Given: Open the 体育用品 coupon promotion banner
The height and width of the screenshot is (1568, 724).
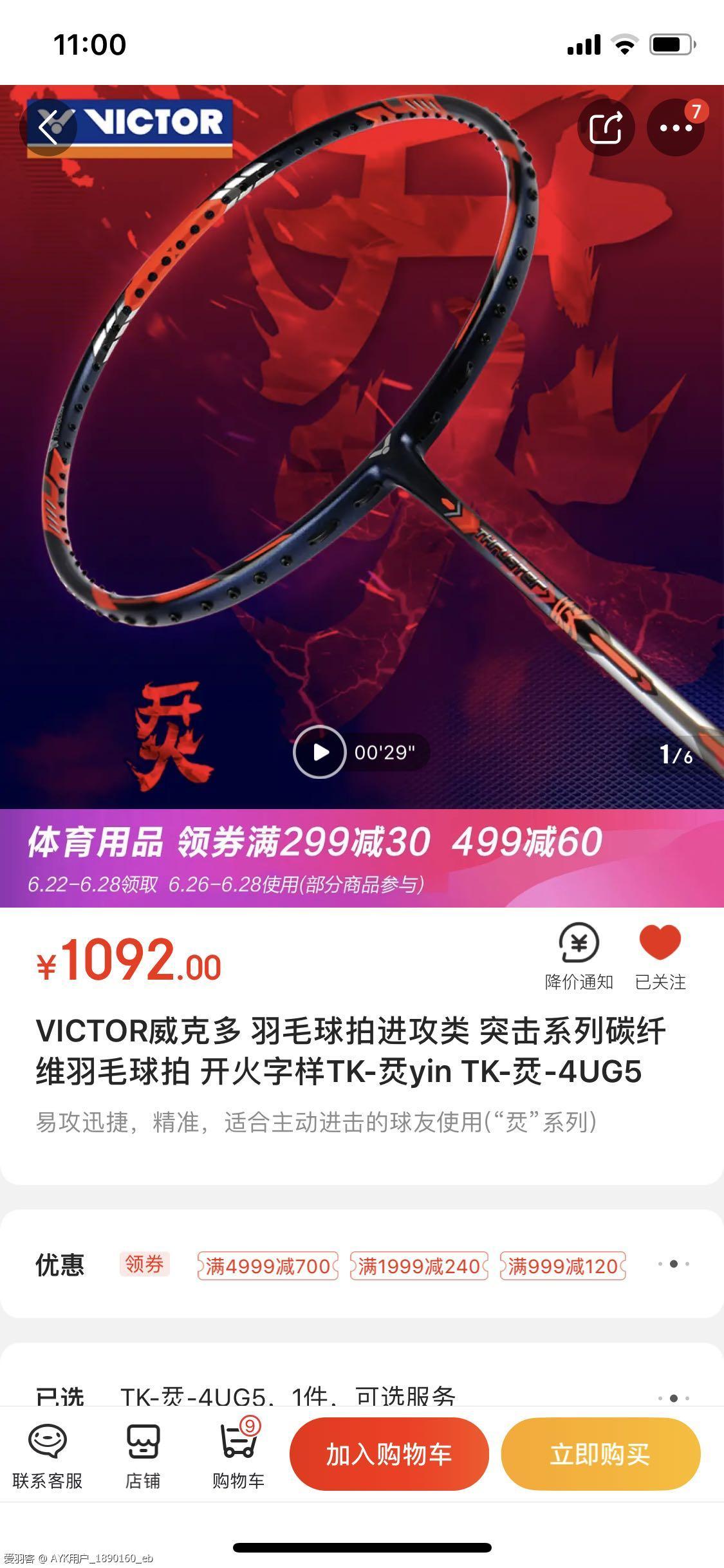Looking at the screenshot, I should tap(362, 858).
